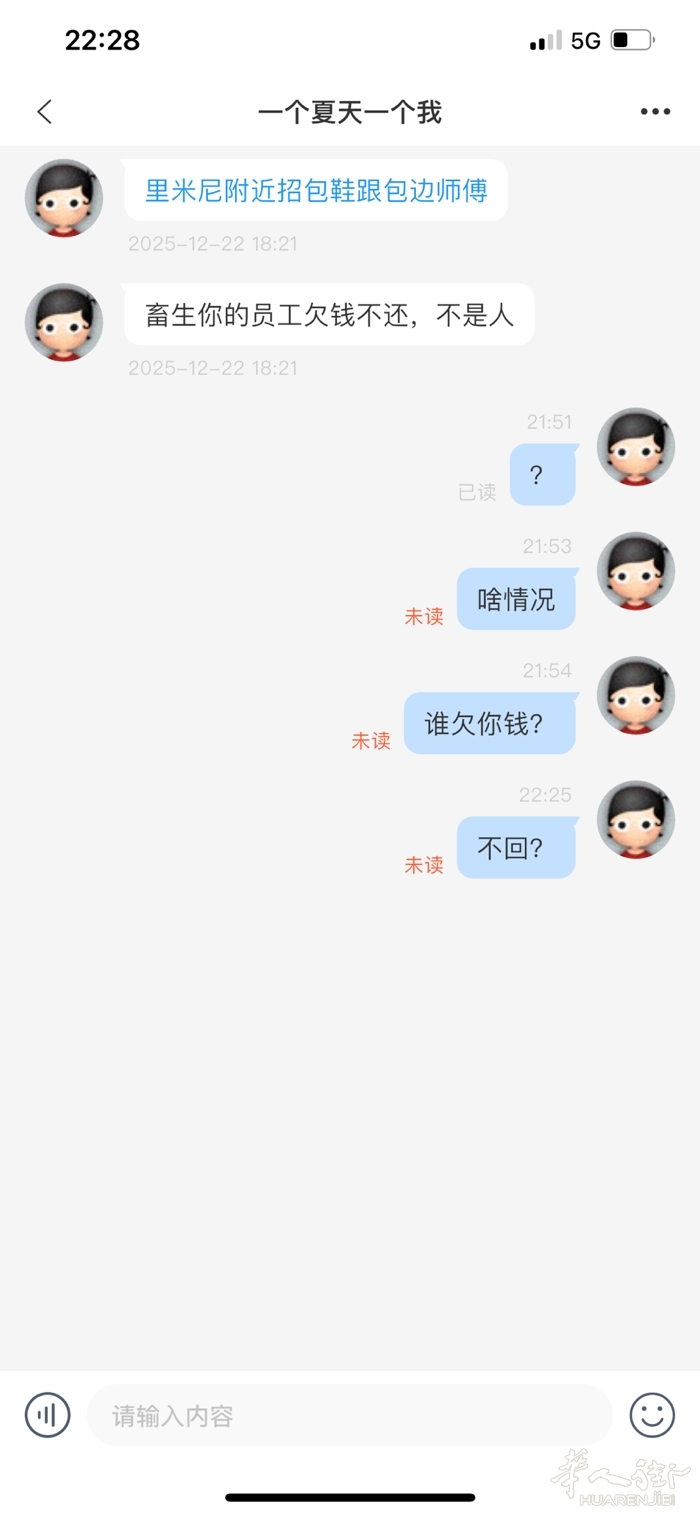View your avatar next to 谁欠你钱?
700x1515 pixels.
click(636, 695)
